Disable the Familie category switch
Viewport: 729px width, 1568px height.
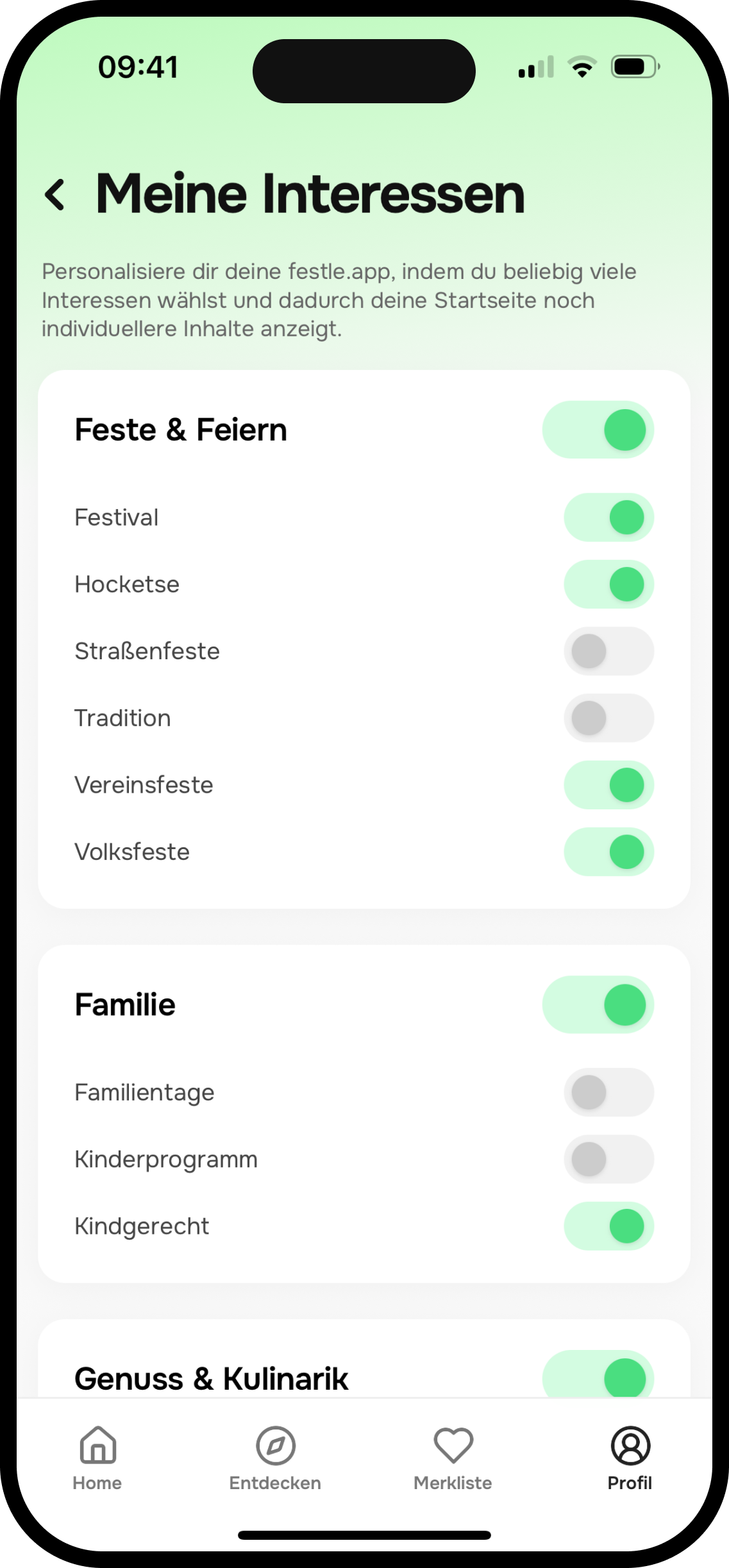(x=598, y=1004)
